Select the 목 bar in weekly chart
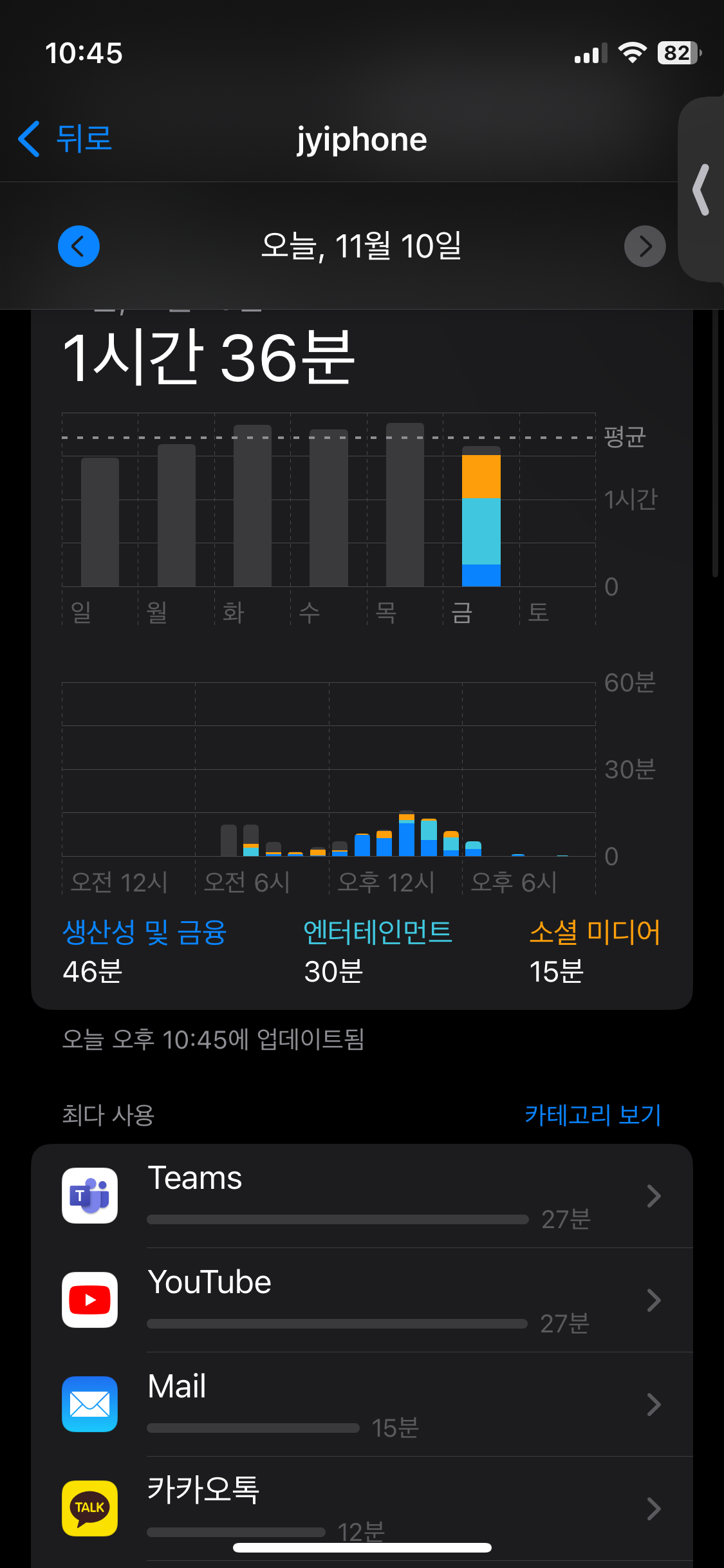Image resolution: width=724 pixels, height=1568 pixels. [405, 505]
